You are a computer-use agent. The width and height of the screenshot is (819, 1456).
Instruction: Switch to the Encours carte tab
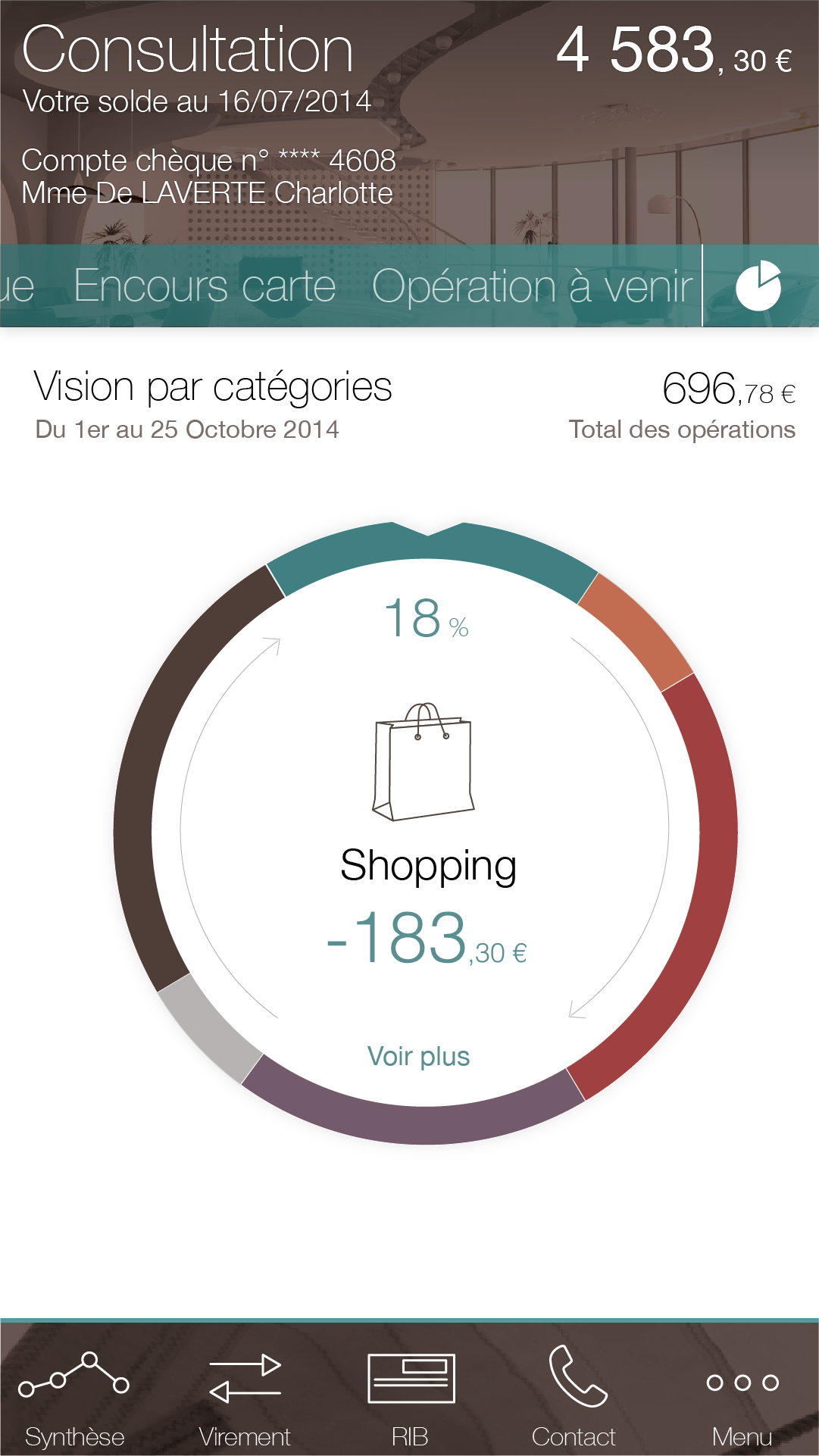pos(205,286)
